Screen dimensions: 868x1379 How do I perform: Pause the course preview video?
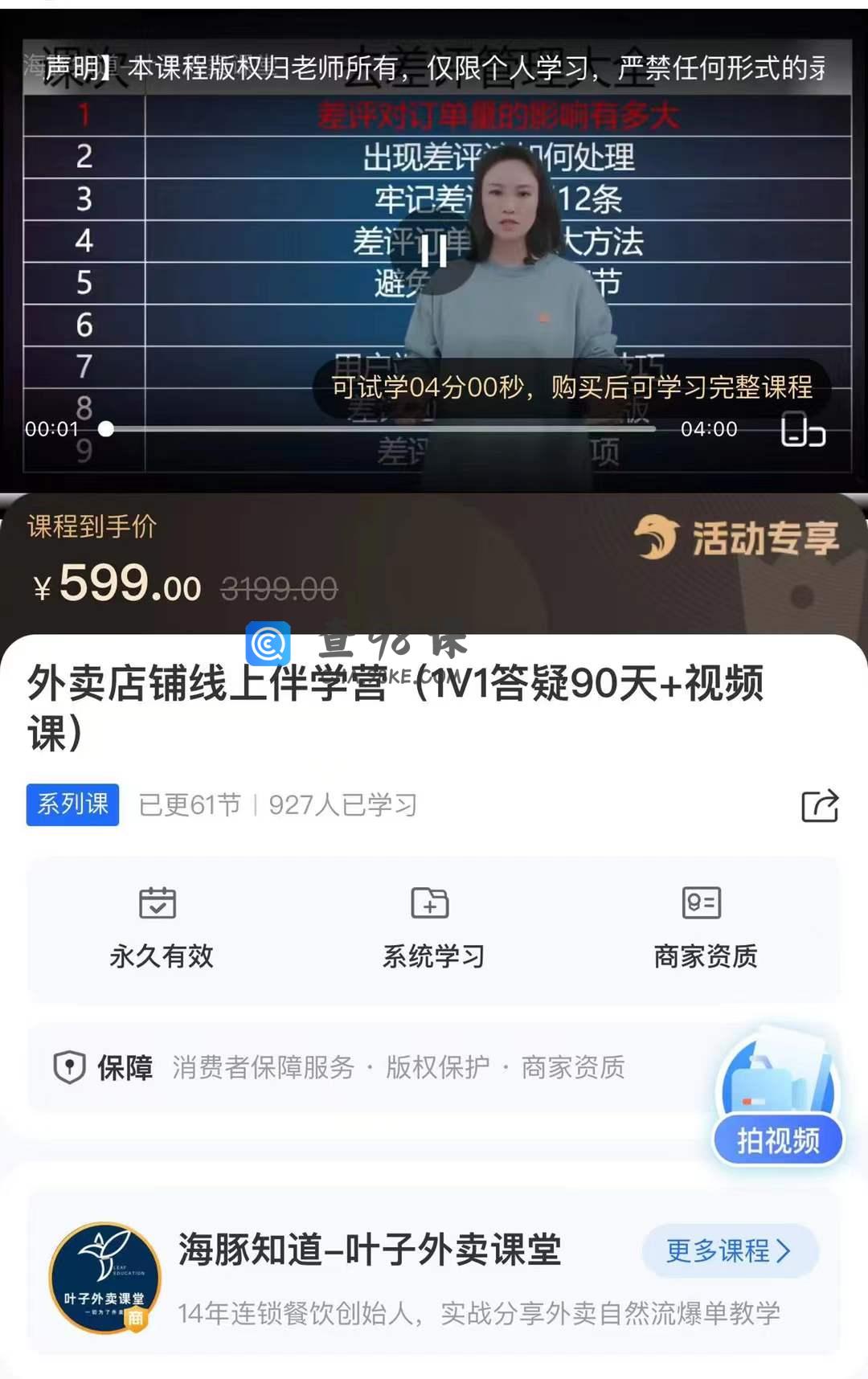pos(434,252)
